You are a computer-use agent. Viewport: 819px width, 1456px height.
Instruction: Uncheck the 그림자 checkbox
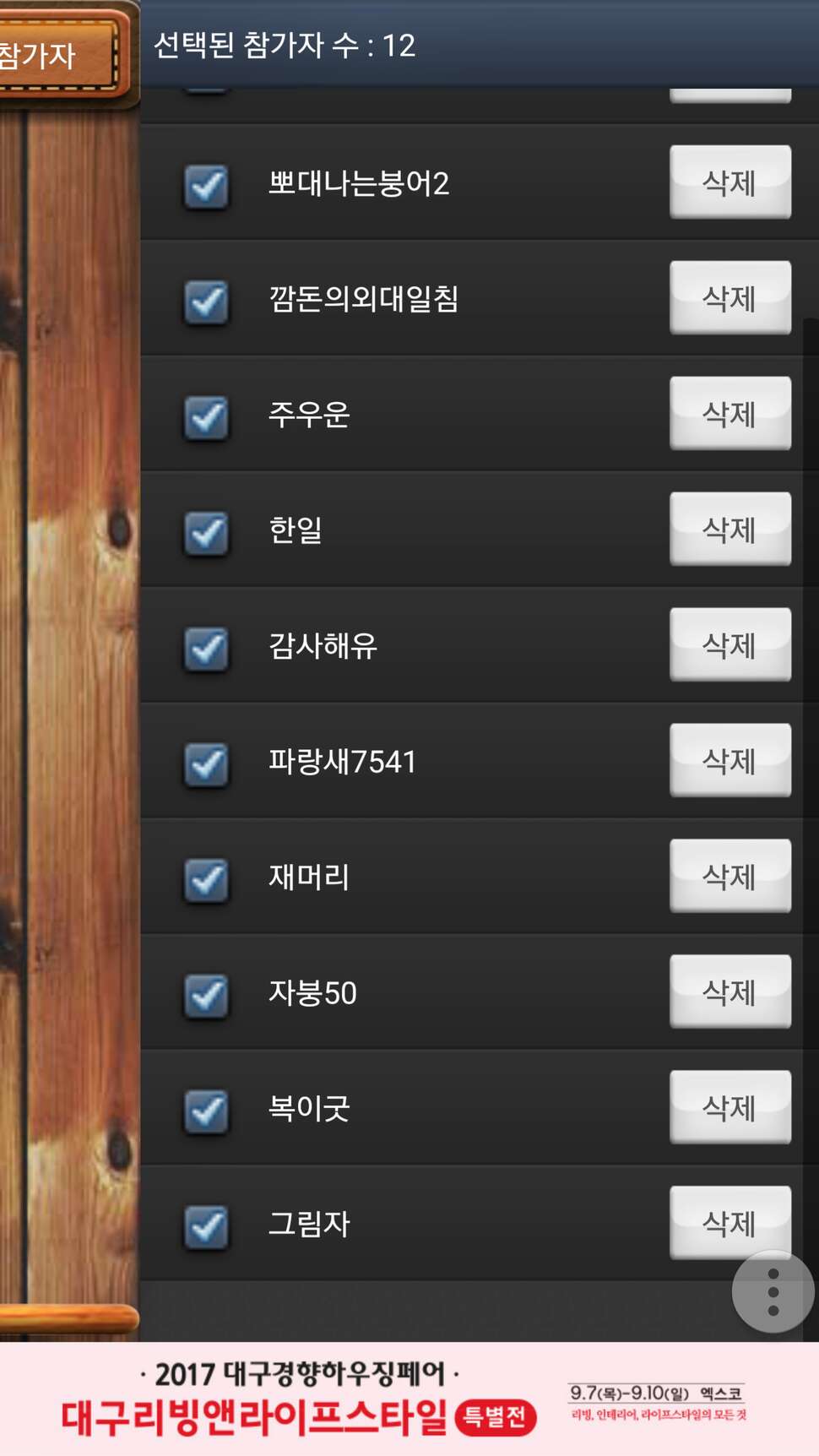point(206,1228)
